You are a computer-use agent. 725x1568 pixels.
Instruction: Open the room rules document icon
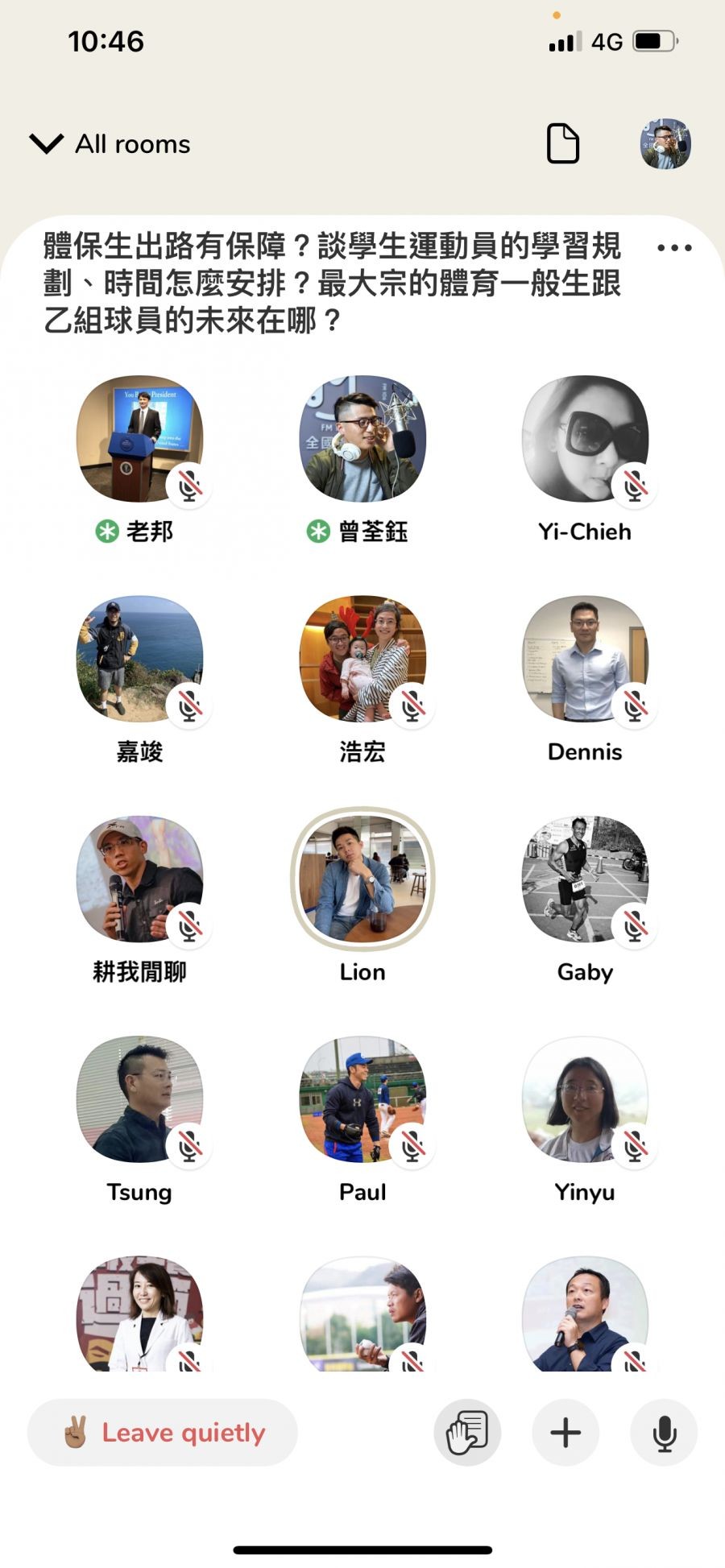coord(562,144)
